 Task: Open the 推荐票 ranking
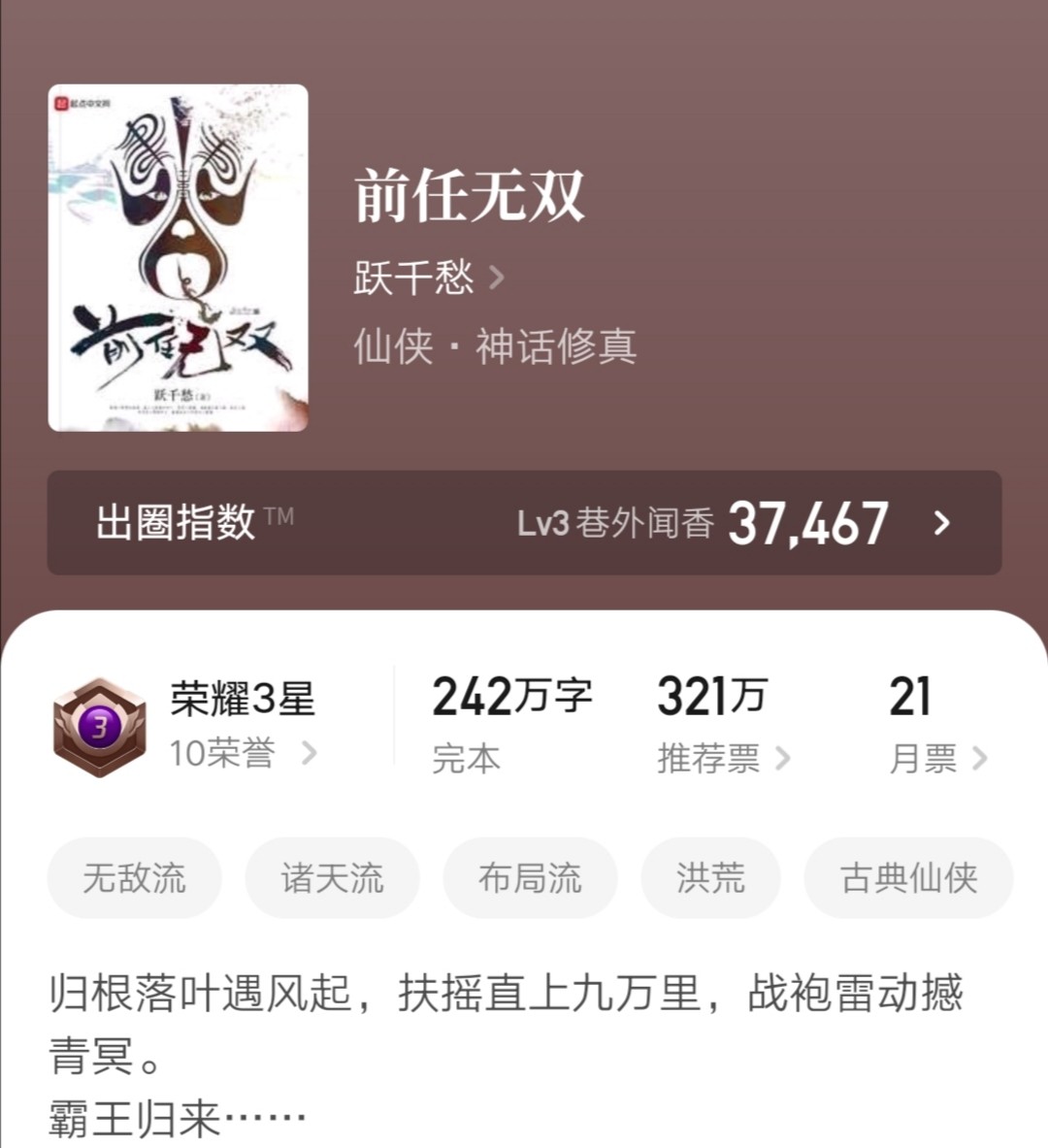pyautogui.click(x=723, y=758)
